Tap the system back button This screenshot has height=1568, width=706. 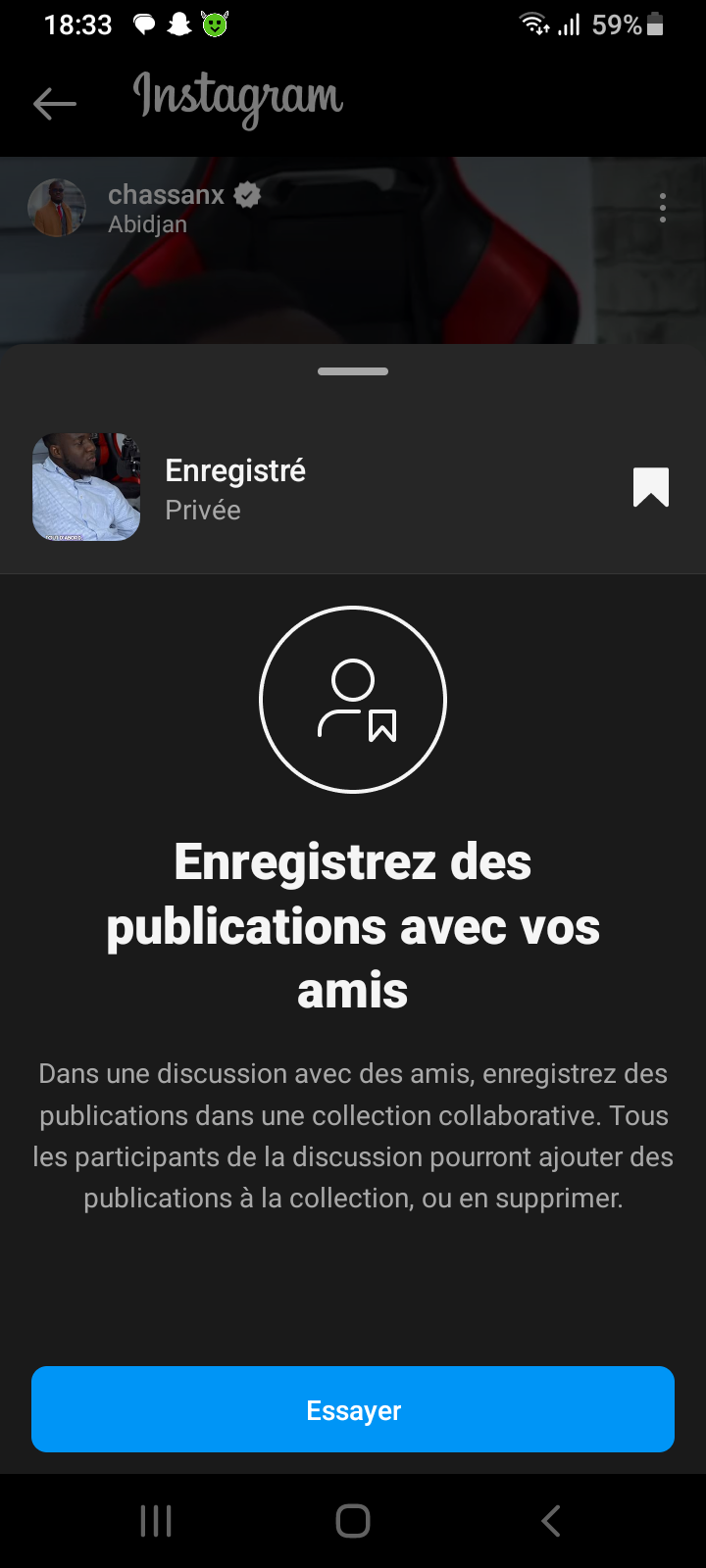tap(551, 1521)
